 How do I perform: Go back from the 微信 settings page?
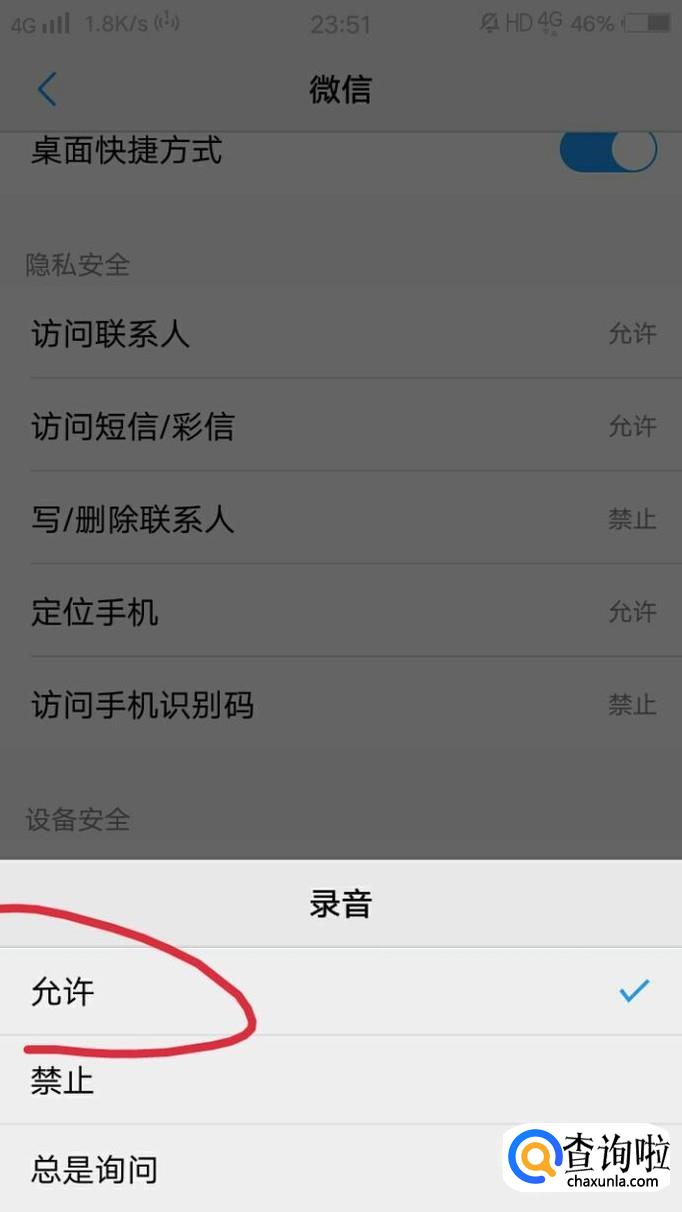[x=46, y=90]
